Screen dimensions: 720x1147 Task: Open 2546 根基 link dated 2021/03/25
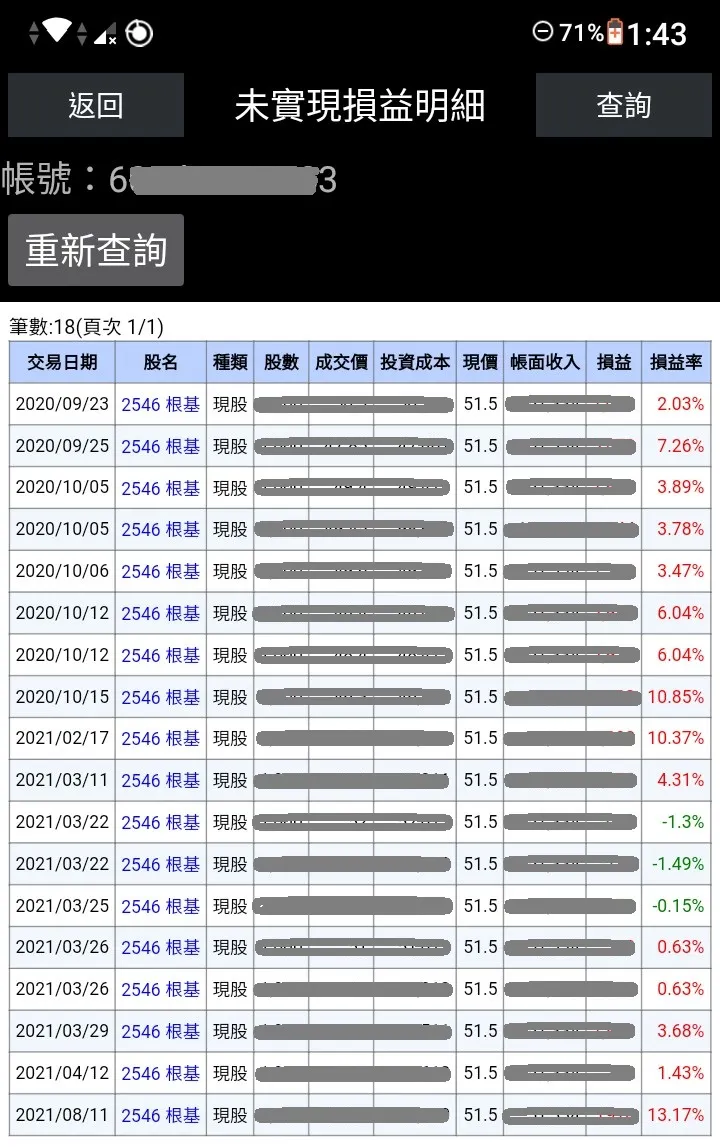tap(160, 906)
